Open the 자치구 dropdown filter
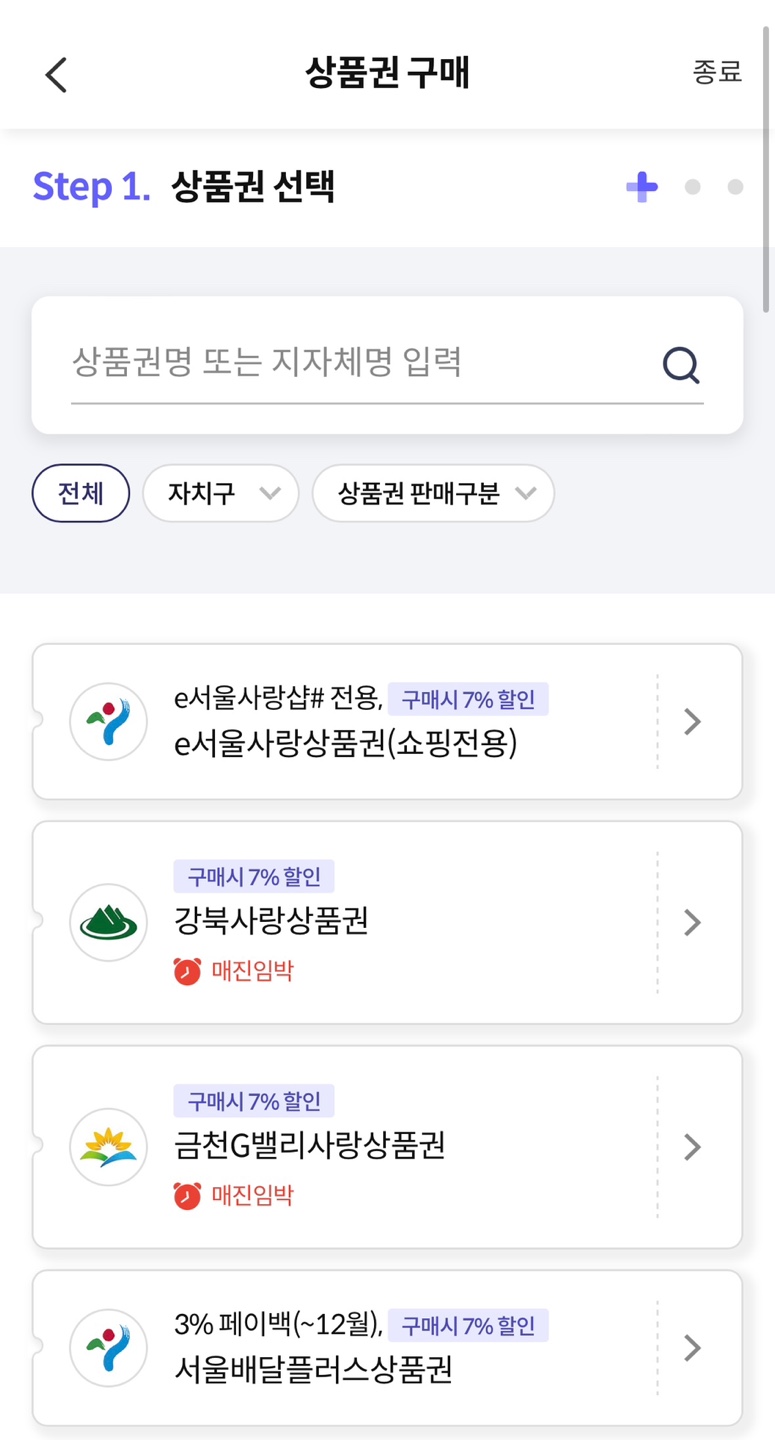This screenshot has width=775, height=1440. pyautogui.click(x=220, y=493)
